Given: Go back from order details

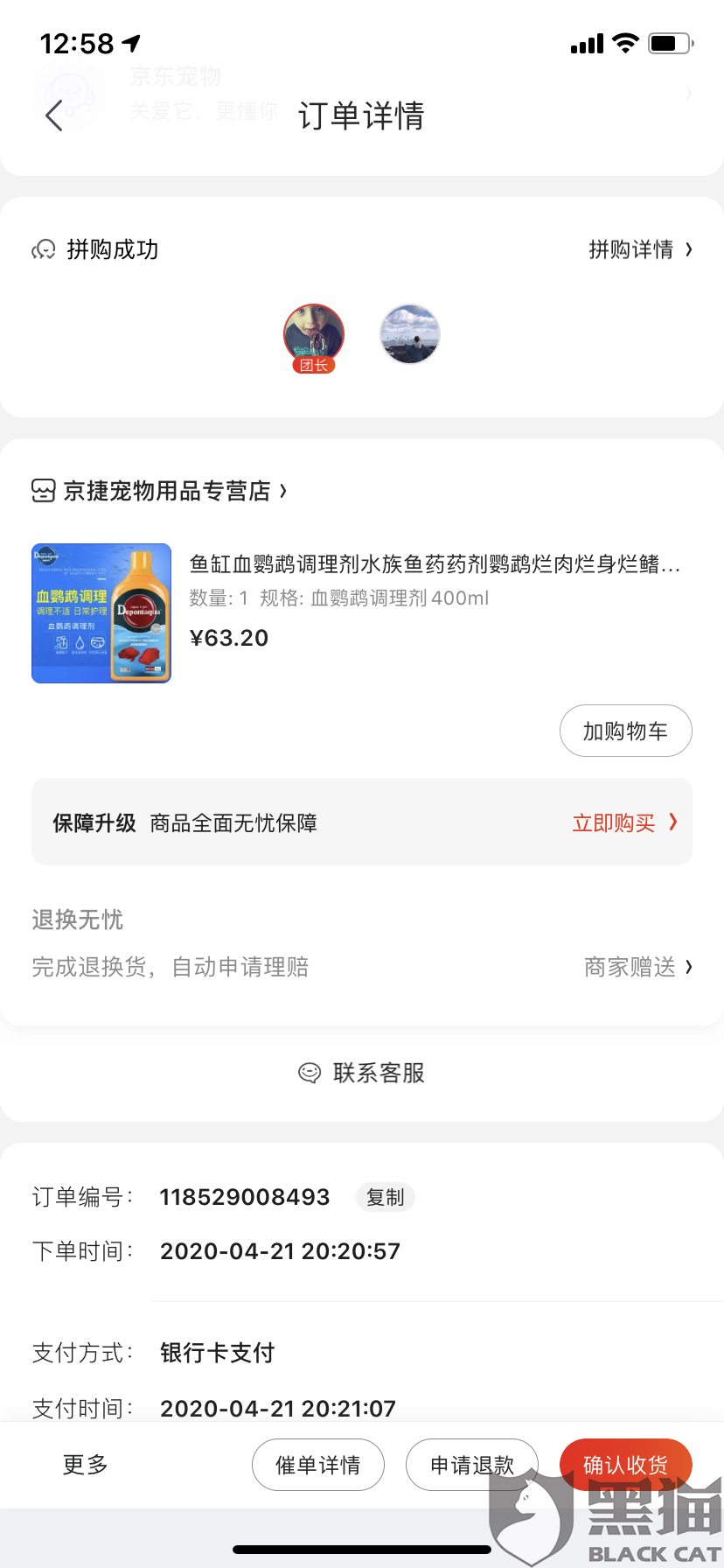Looking at the screenshot, I should tap(54, 115).
